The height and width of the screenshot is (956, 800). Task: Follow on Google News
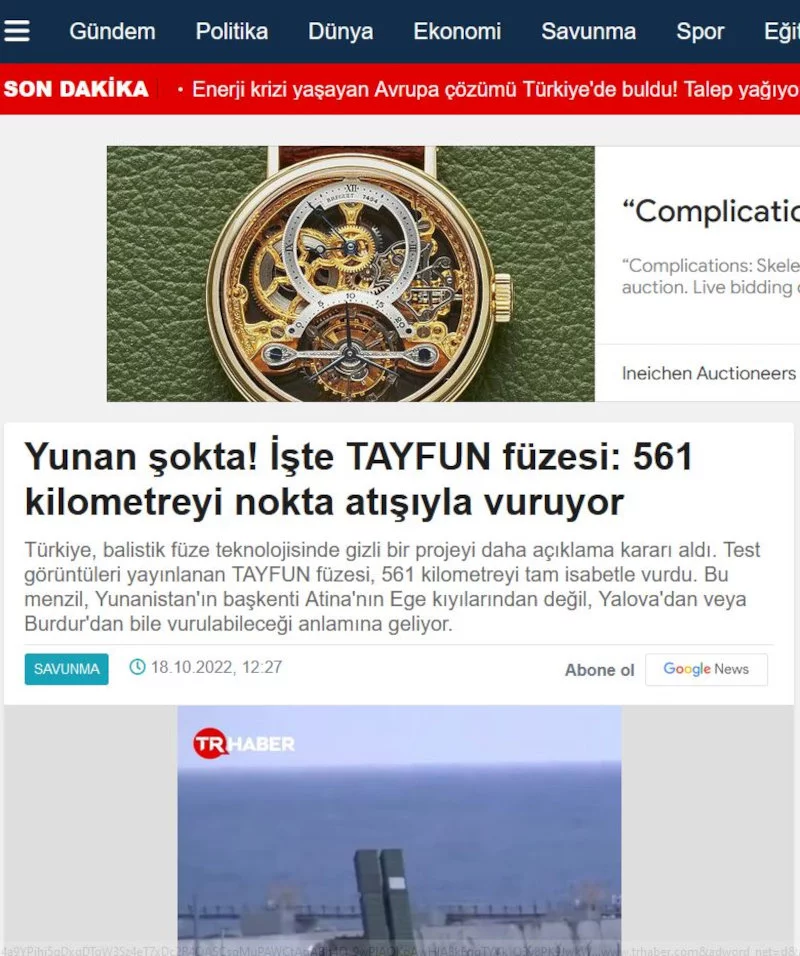[706, 669]
